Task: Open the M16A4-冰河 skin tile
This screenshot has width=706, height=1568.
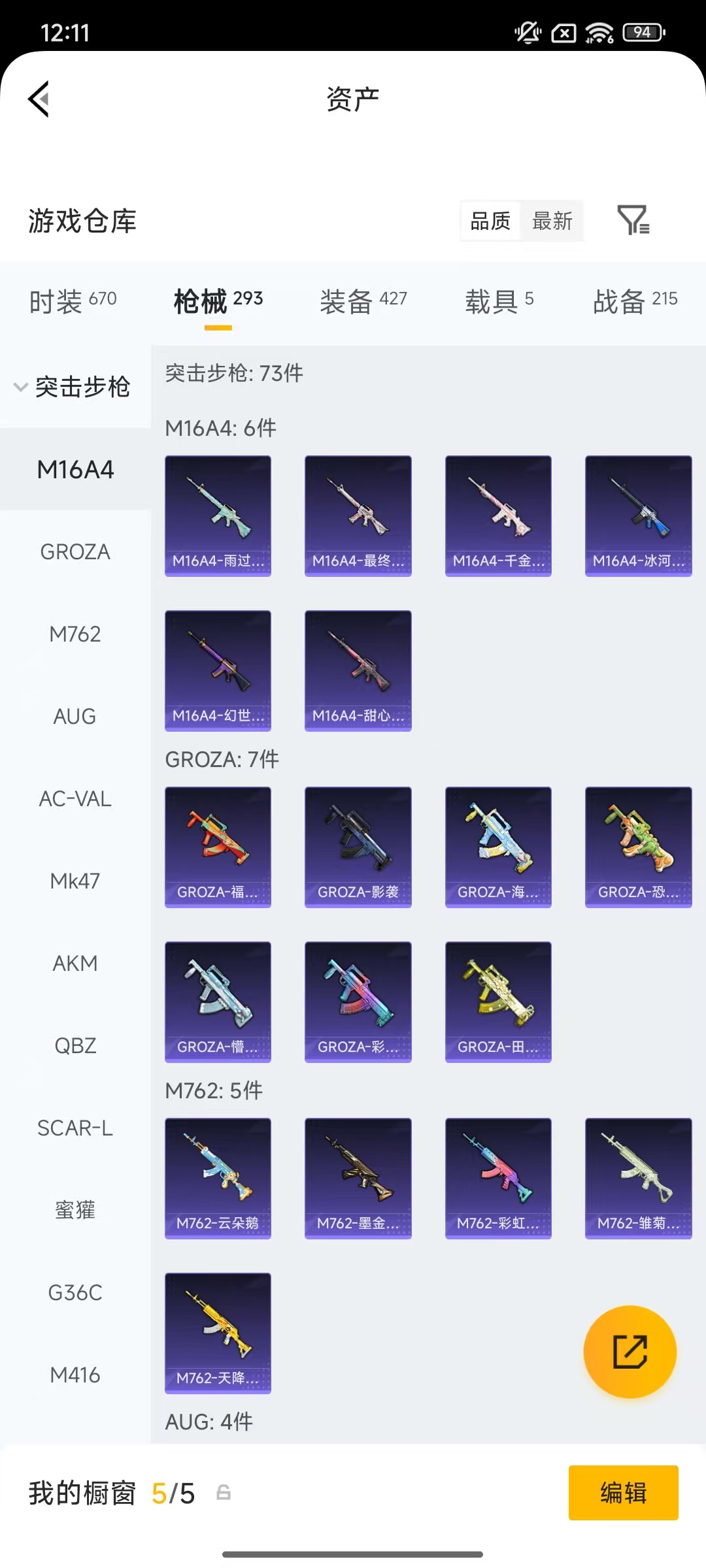Action: click(638, 515)
